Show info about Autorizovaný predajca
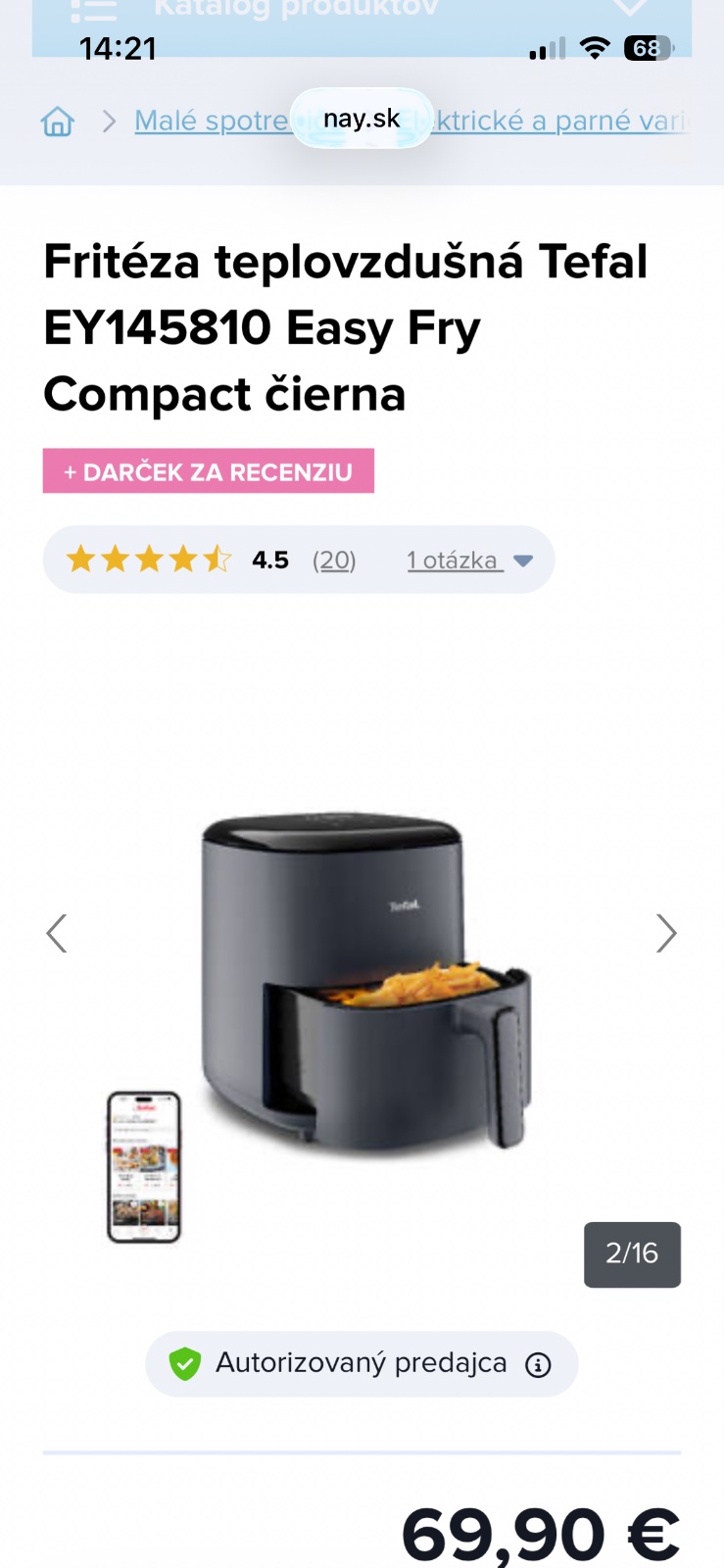 [538, 1364]
